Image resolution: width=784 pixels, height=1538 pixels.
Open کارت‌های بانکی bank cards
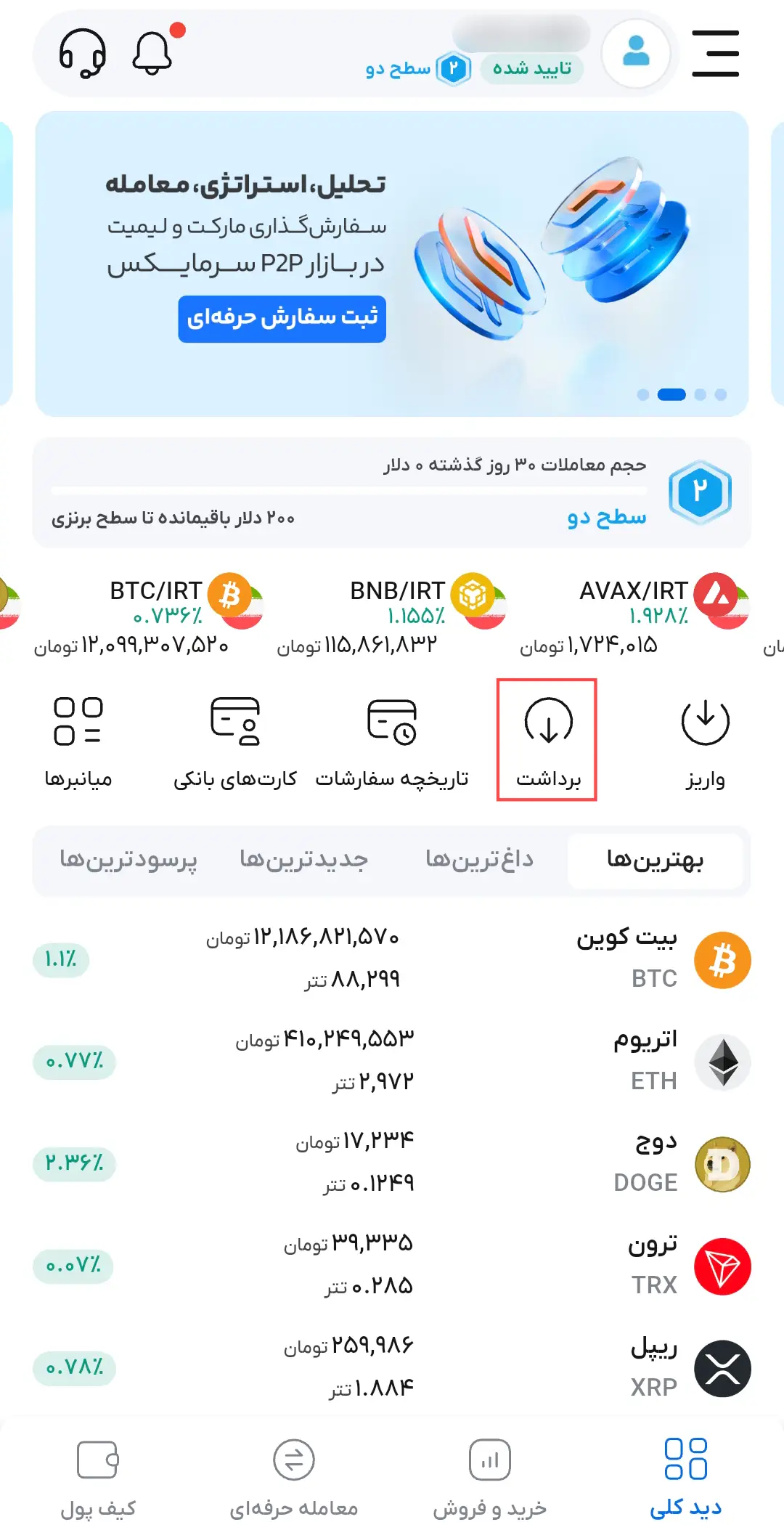(235, 741)
